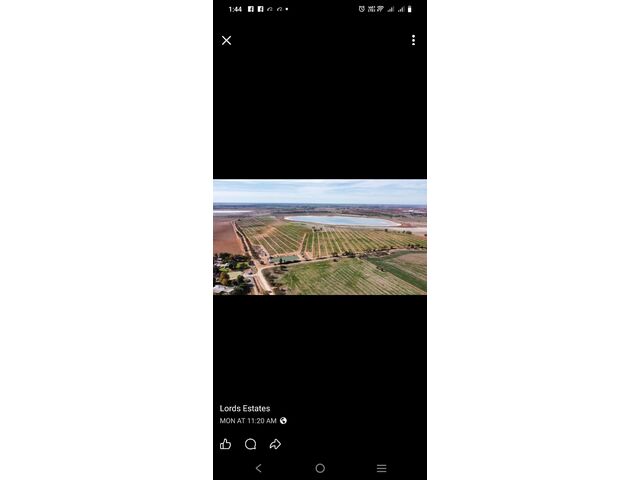640x480 pixels.
Task: Go back with the system back button
Action: click(x=259, y=468)
